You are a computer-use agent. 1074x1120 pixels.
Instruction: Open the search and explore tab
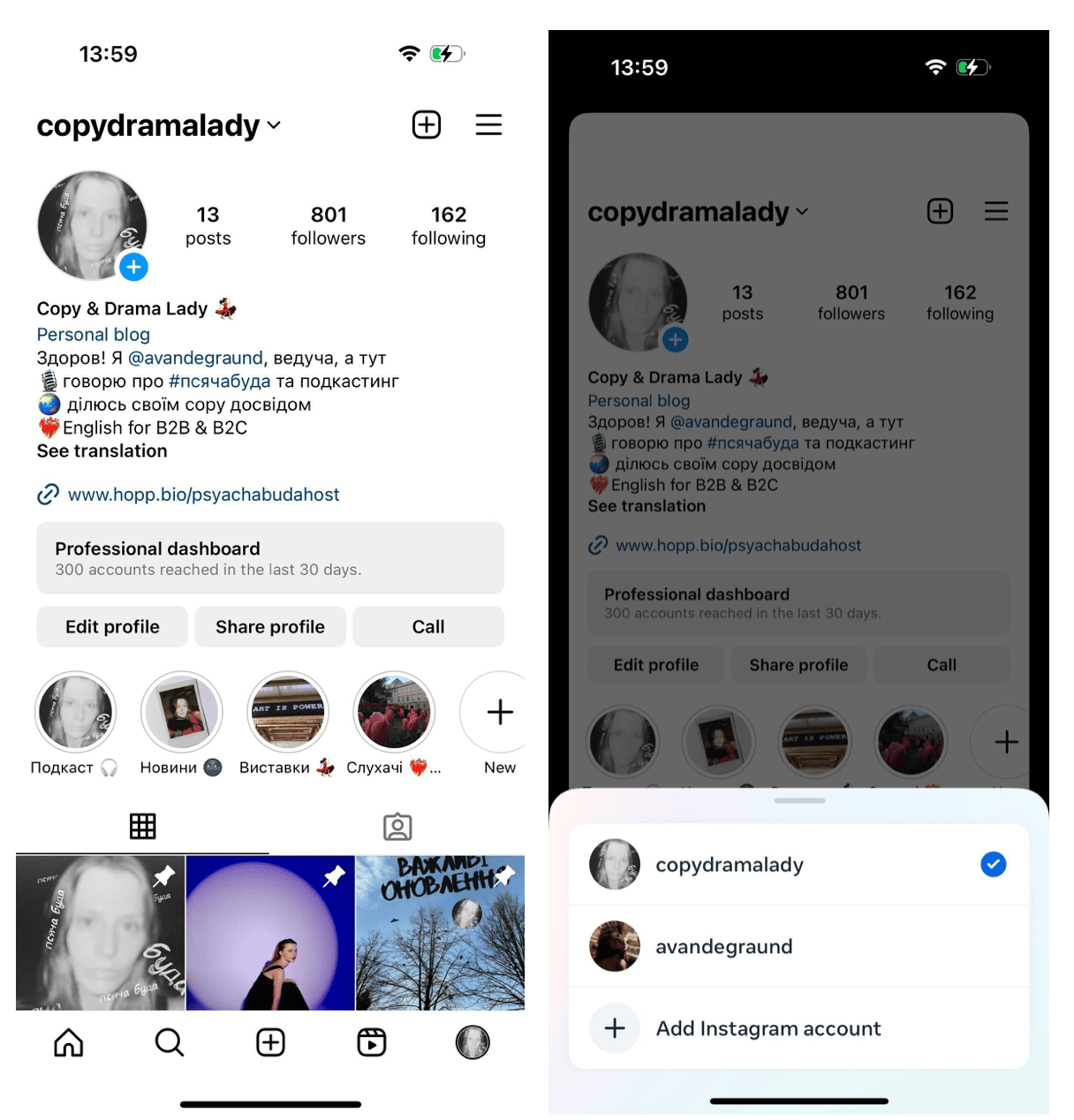point(169,1042)
